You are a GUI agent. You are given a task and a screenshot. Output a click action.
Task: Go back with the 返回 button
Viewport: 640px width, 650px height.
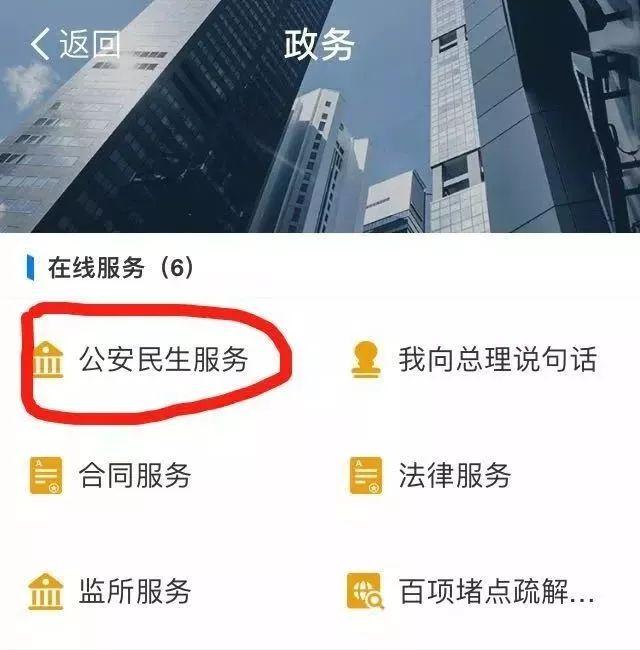(x=76, y=44)
